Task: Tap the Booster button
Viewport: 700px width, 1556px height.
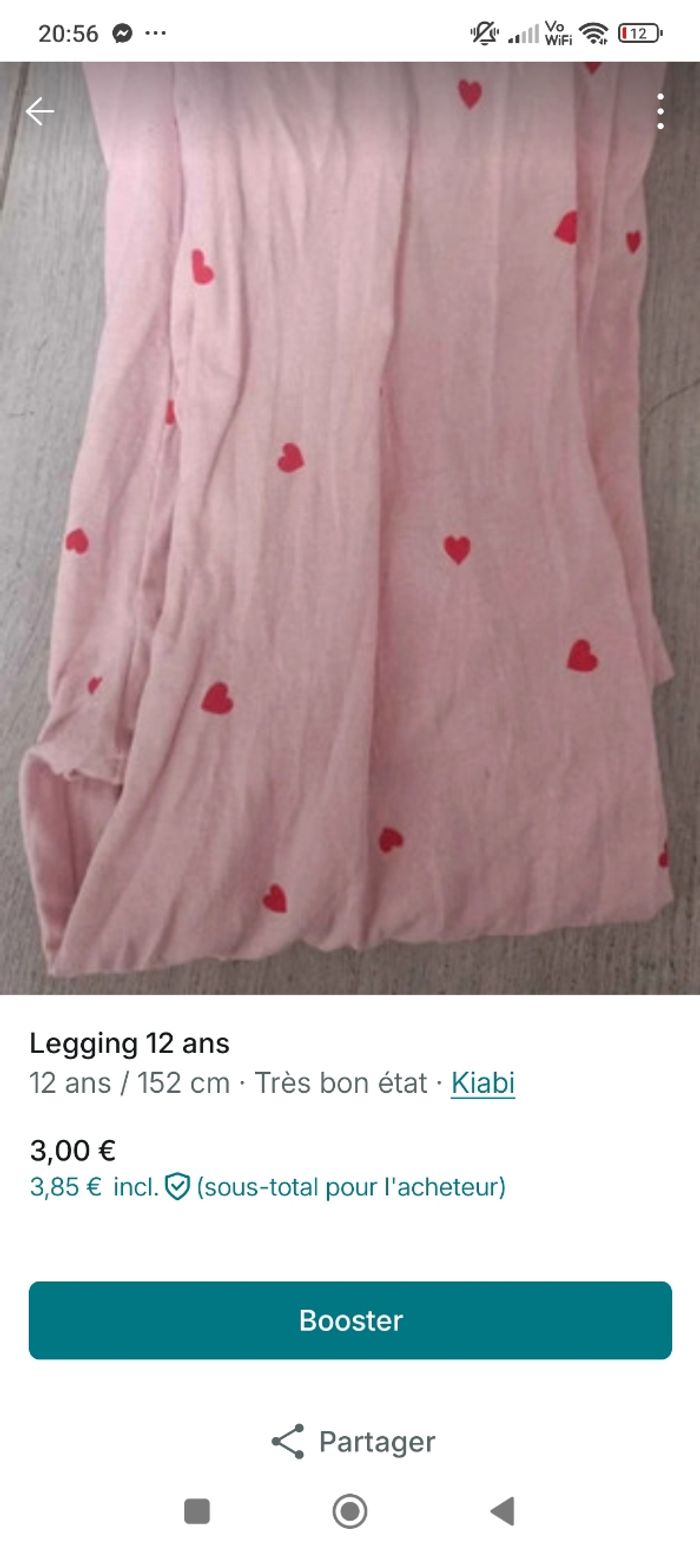Action: pos(350,1320)
